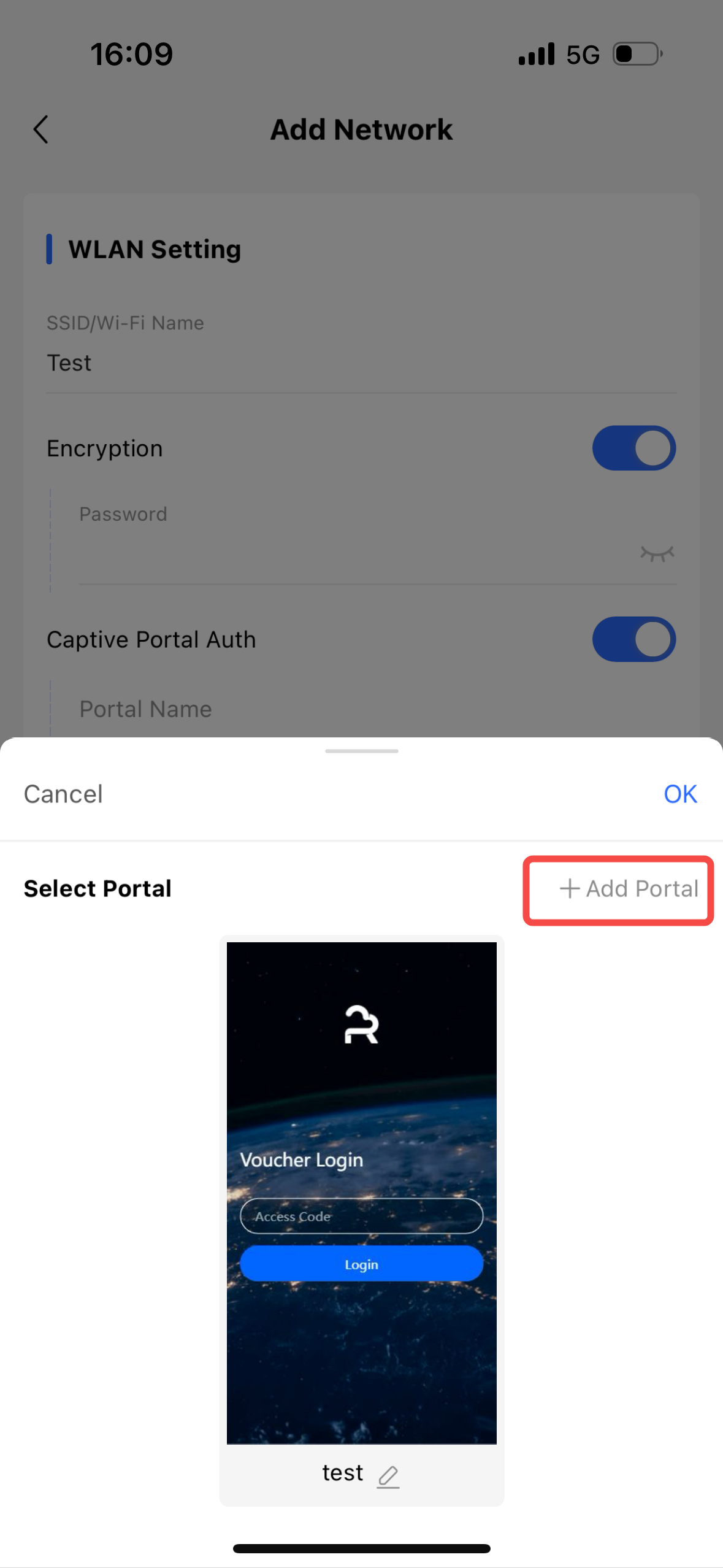Disable the Encryption toggle
This screenshot has height=1568, width=723.
pyautogui.click(x=634, y=448)
